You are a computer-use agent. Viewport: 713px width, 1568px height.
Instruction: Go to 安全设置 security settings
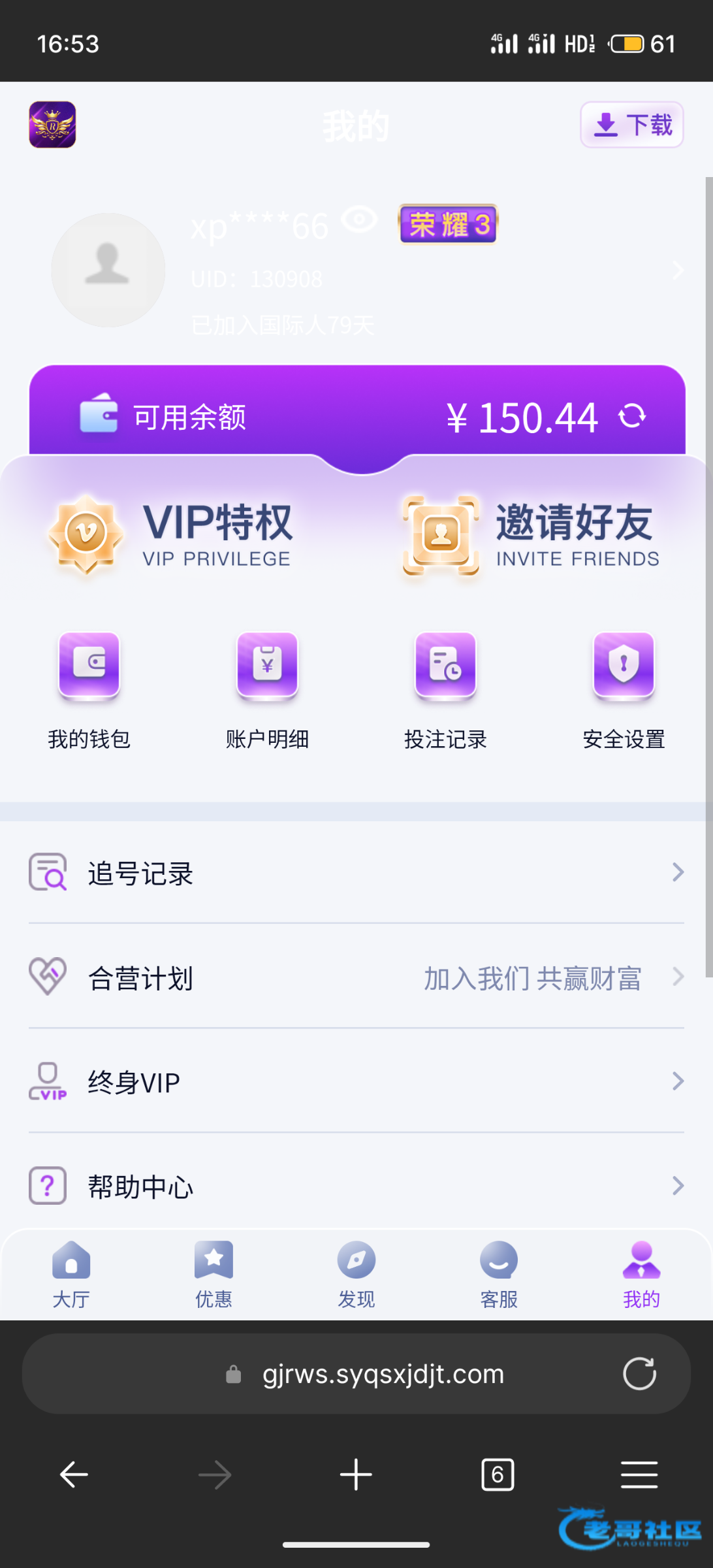(624, 691)
